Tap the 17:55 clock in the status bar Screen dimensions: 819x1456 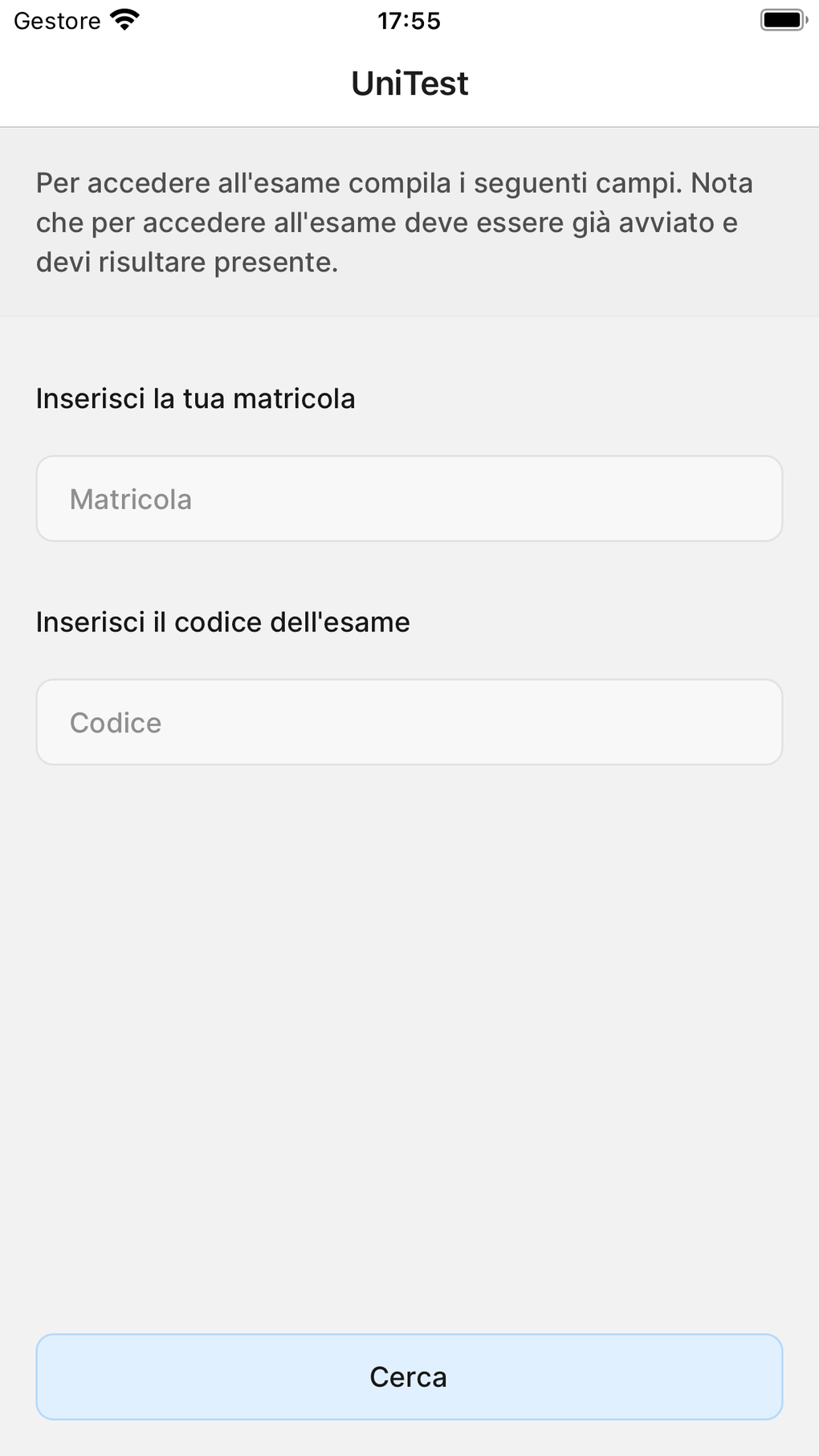click(x=409, y=20)
